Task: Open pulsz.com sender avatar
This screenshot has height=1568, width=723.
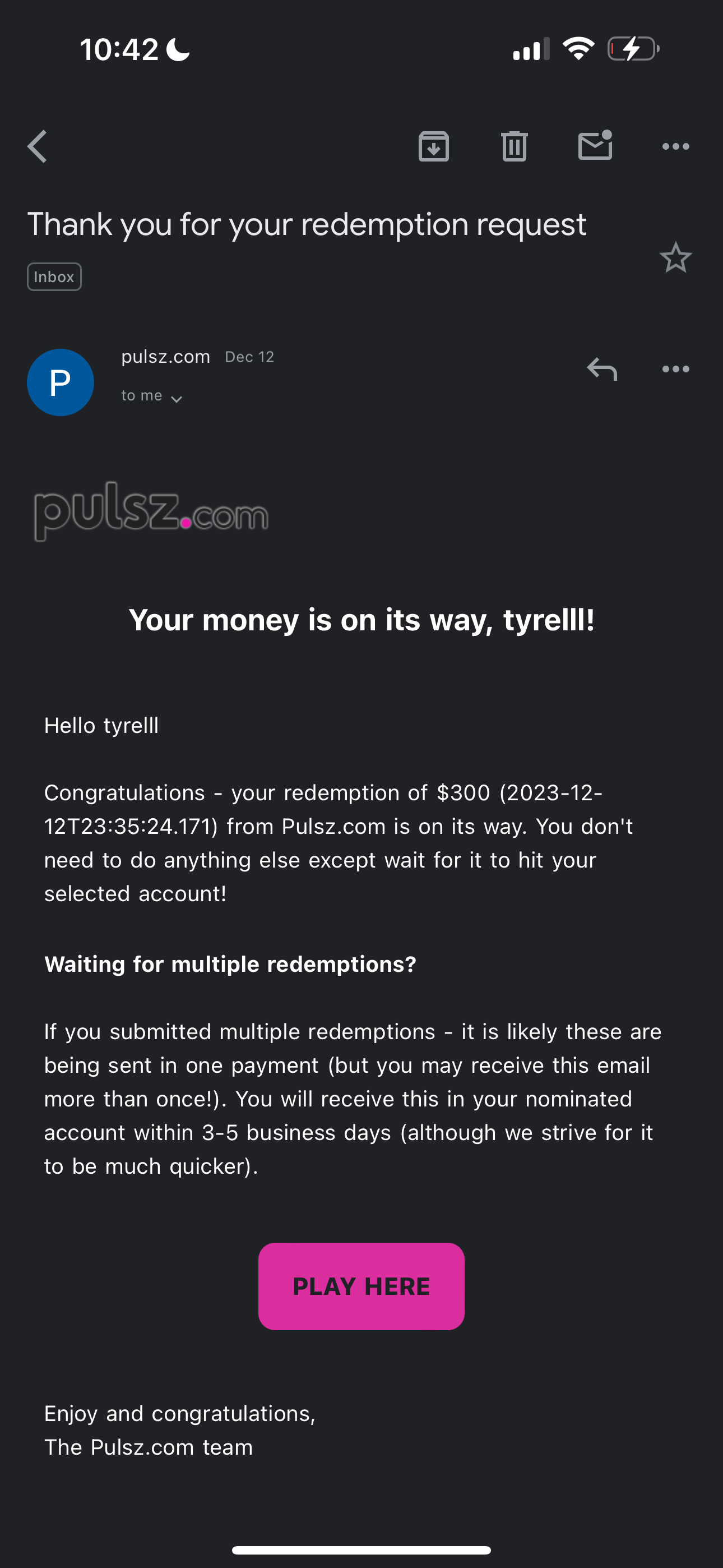Action: pyautogui.click(x=61, y=382)
